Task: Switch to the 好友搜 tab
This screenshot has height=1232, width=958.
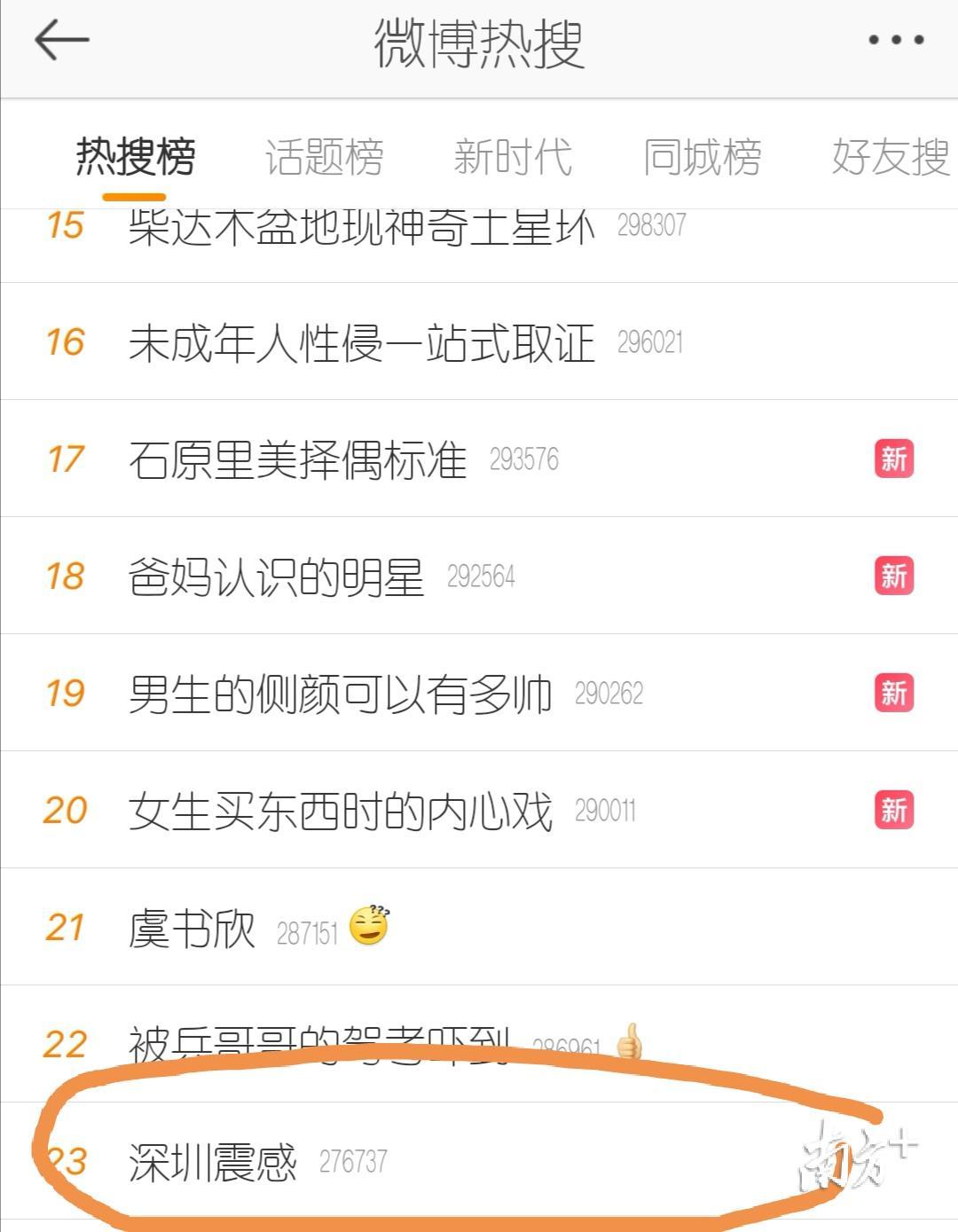Action: (890, 158)
